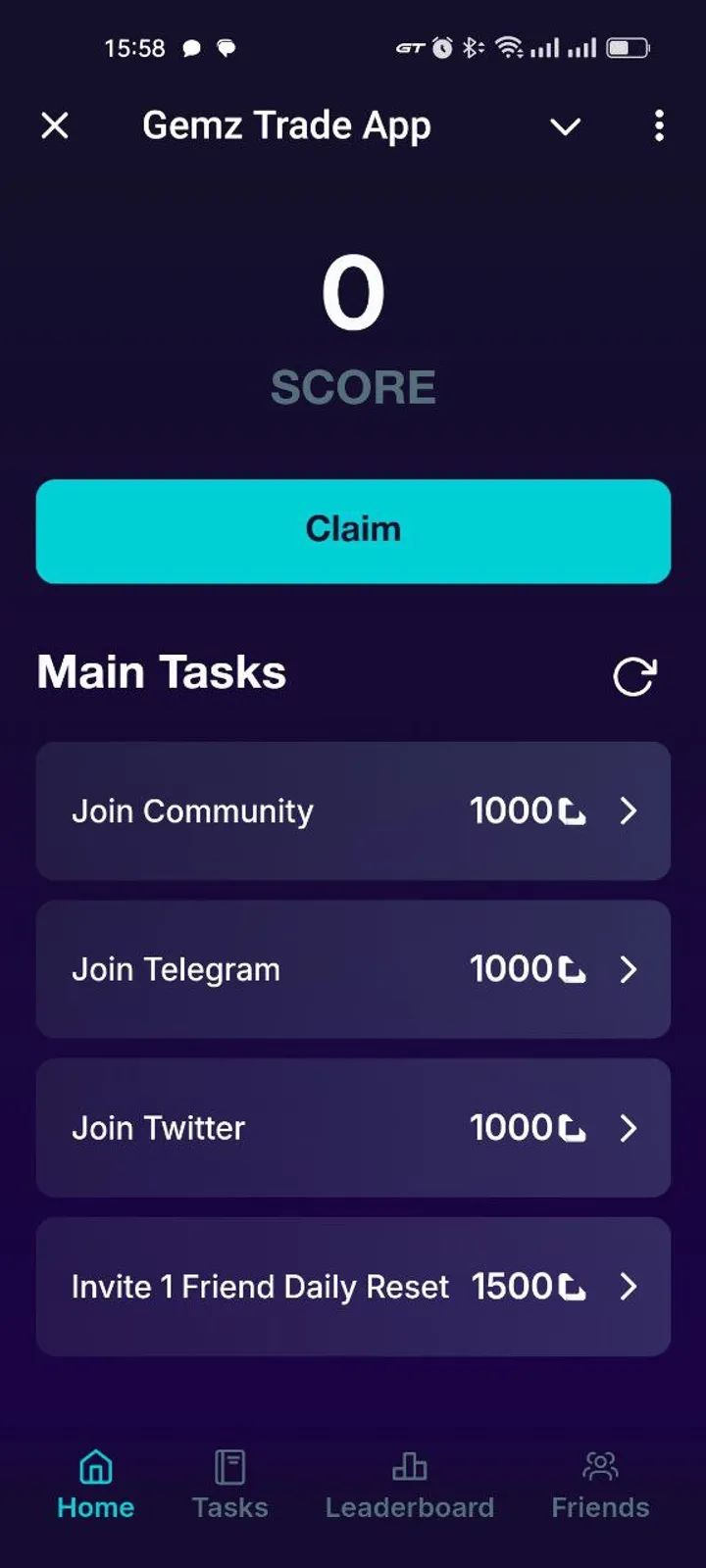Image resolution: width=706 pixels, height=1568 pixels.
Task: Close the Gemz Trade App window
Action: click(x=55, y=125)
